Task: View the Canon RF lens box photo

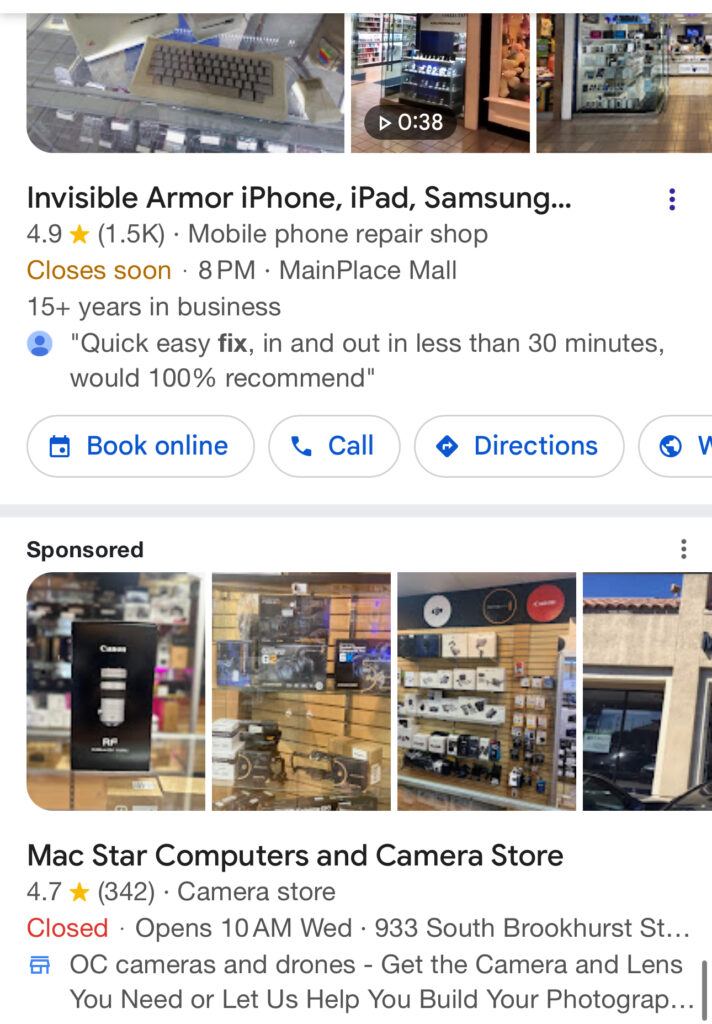Action: click(115, 691)
